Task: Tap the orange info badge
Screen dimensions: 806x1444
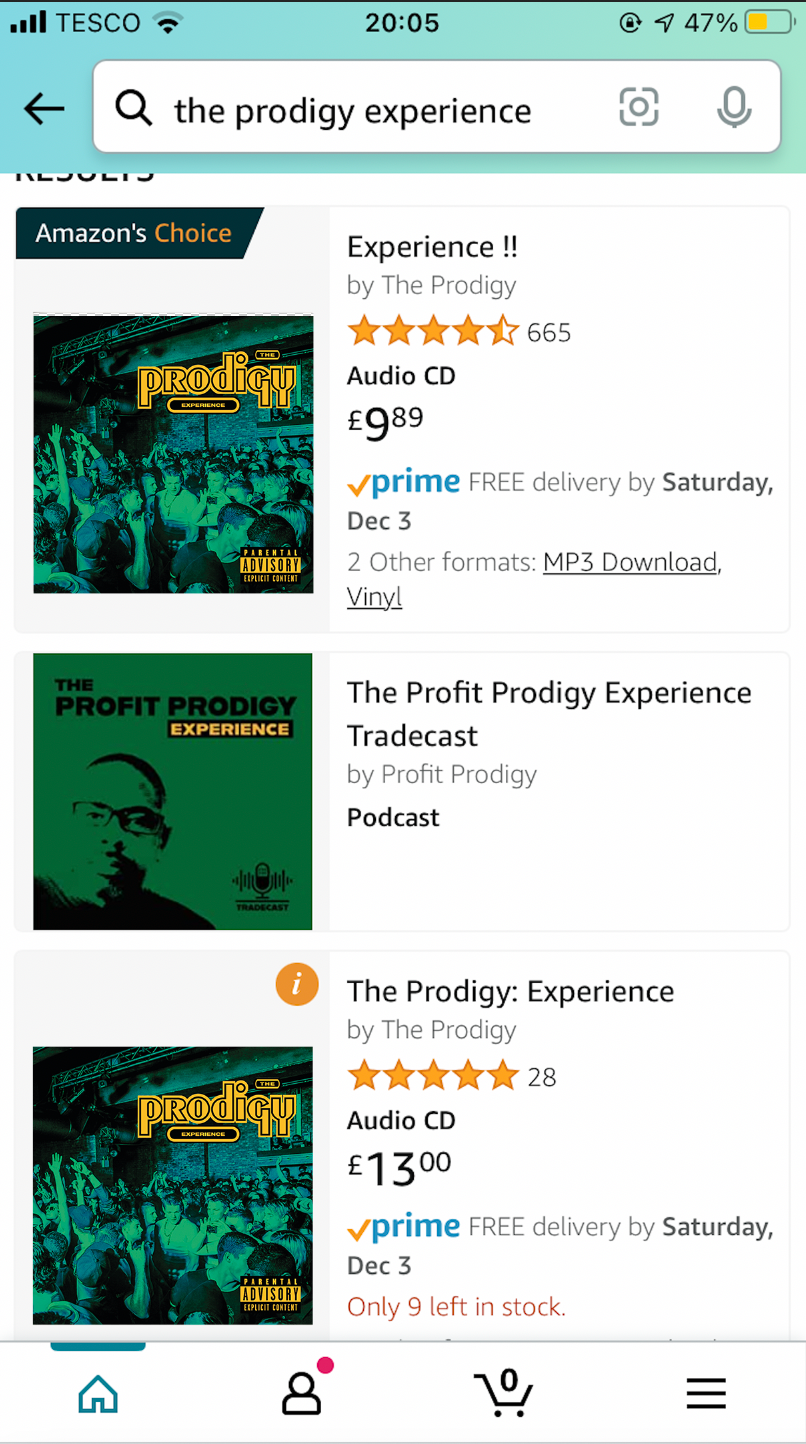Action: click(297, 986)
